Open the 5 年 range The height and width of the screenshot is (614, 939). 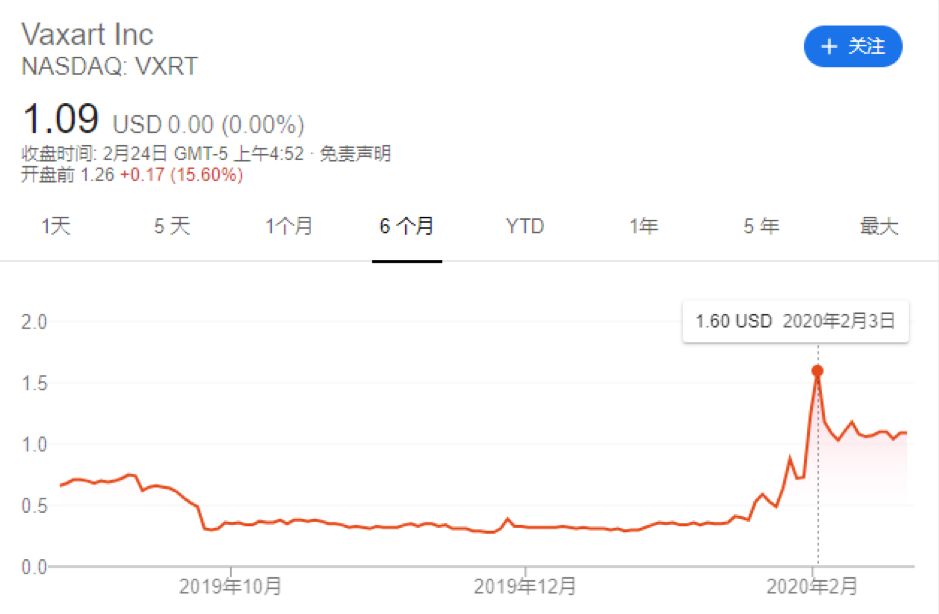(x=761, y=226)
